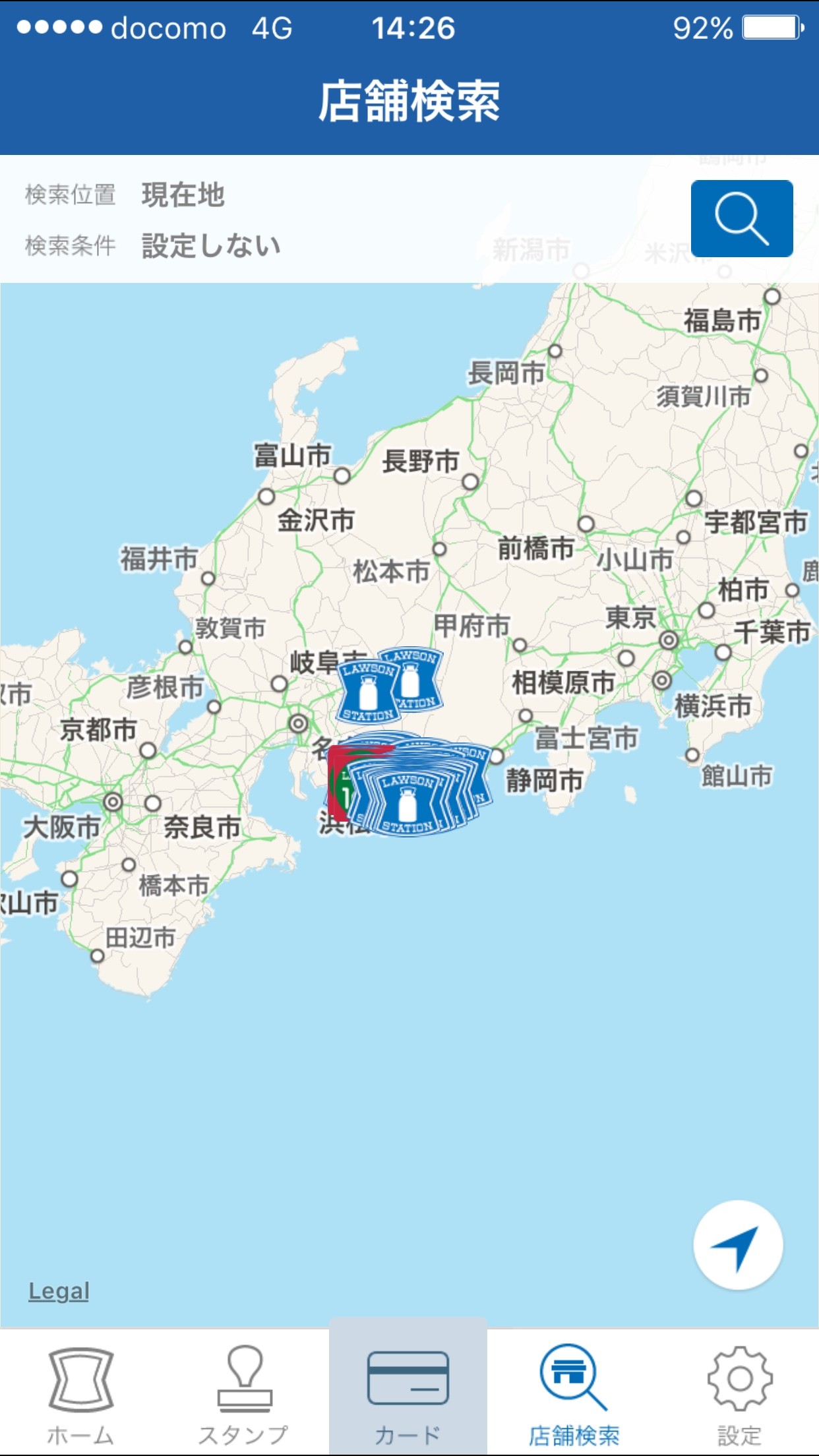
Task: Tap the Lawson Station pin near 岐阜市
Action: pos(369,691)
